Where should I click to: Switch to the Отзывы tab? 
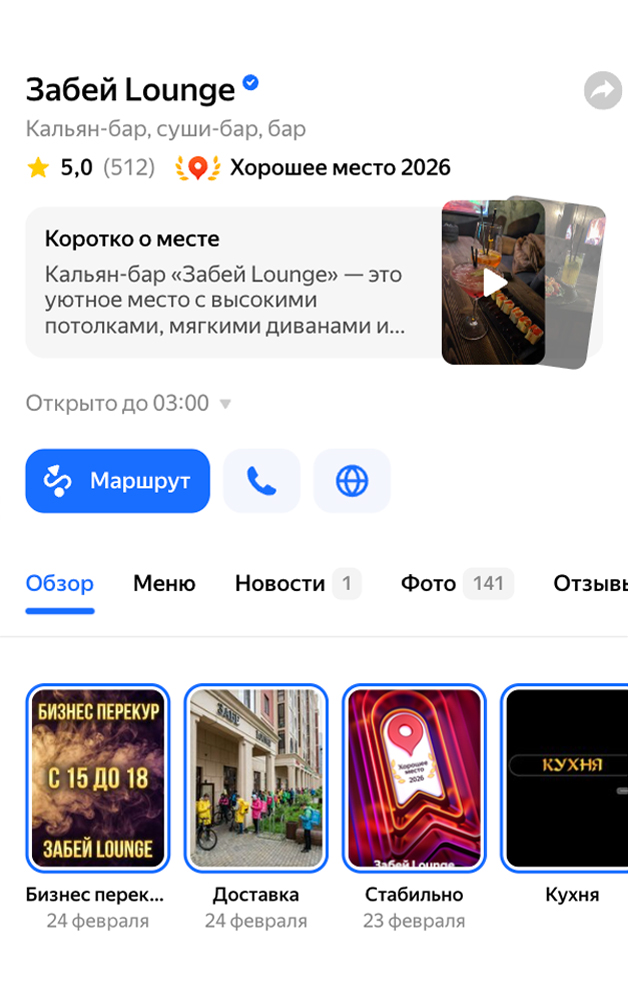pos(592,584)
